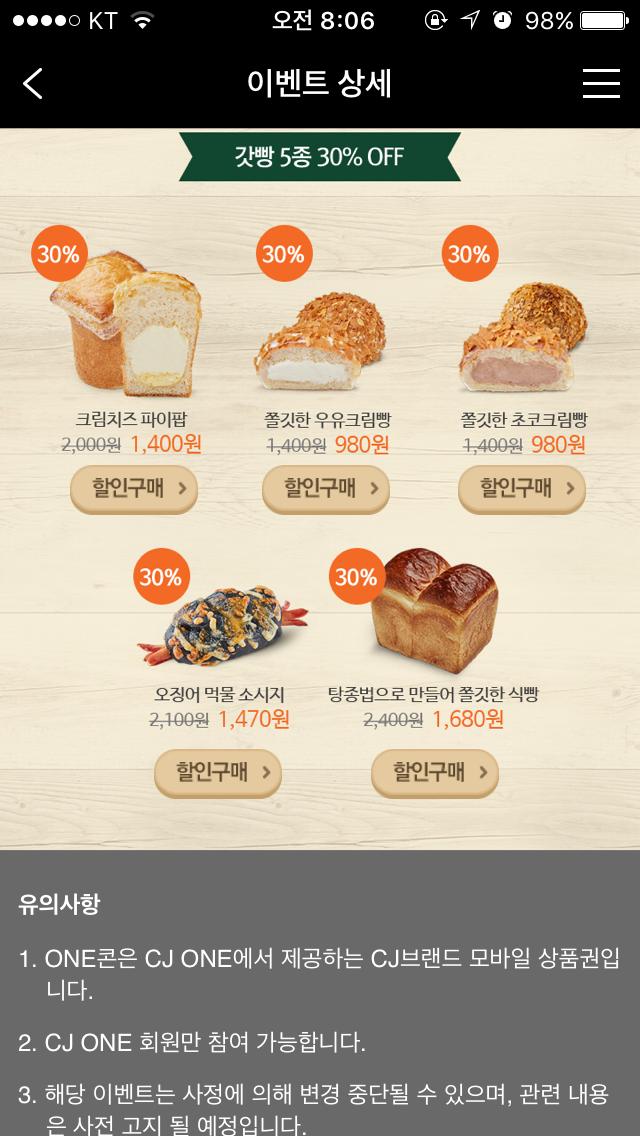
Task: Purchase 오징어 먹물 소시지 with discount
Action: 218,772
